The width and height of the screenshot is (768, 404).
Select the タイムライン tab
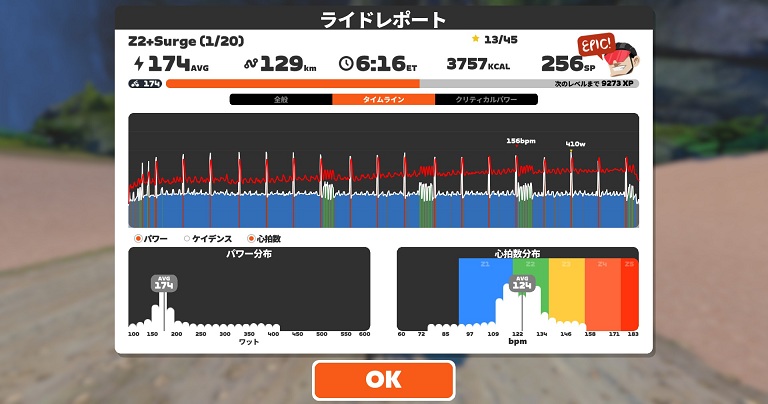384,99
